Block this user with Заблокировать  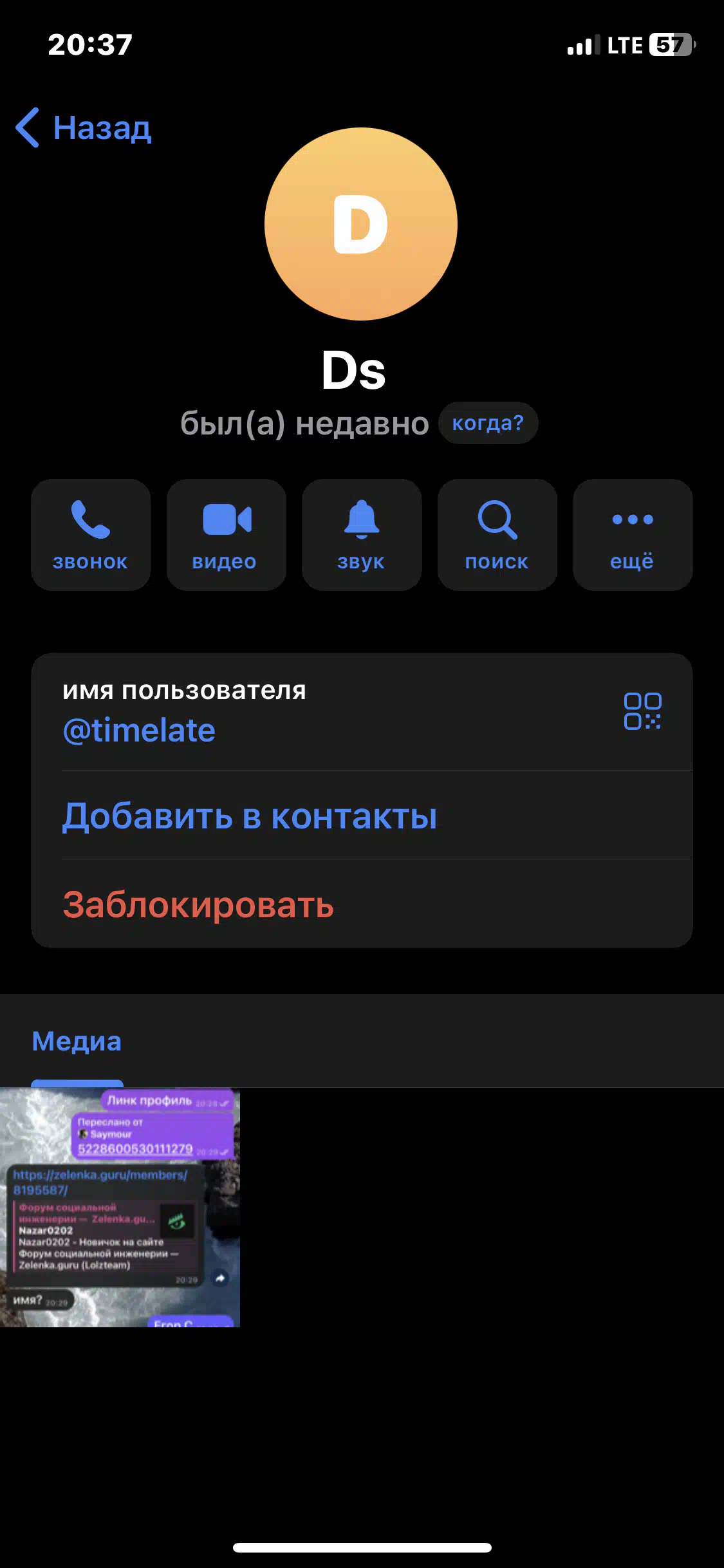198,904
